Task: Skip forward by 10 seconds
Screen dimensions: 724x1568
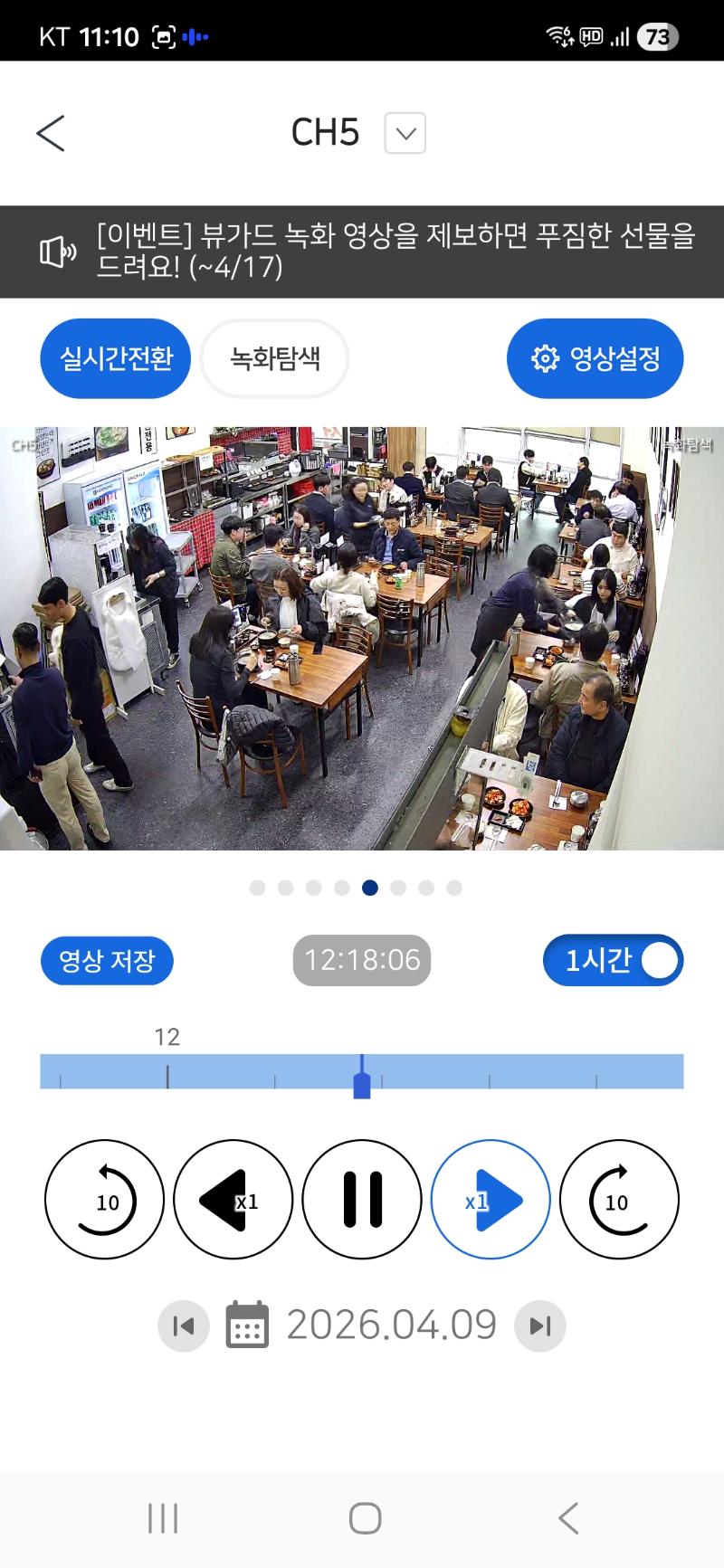Action: click(x=619, y=1200)
